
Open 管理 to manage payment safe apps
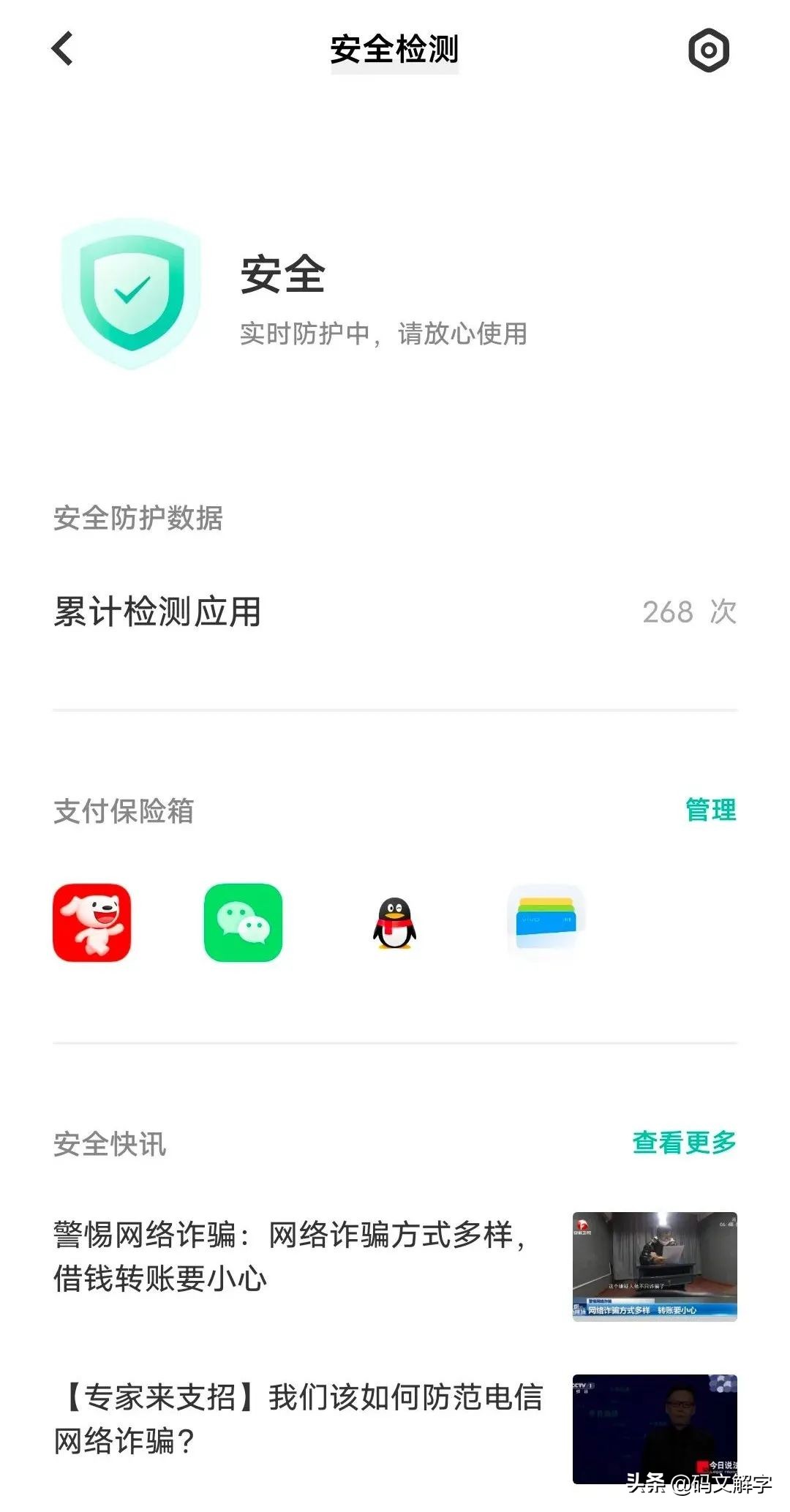click(x=711, y=810)
